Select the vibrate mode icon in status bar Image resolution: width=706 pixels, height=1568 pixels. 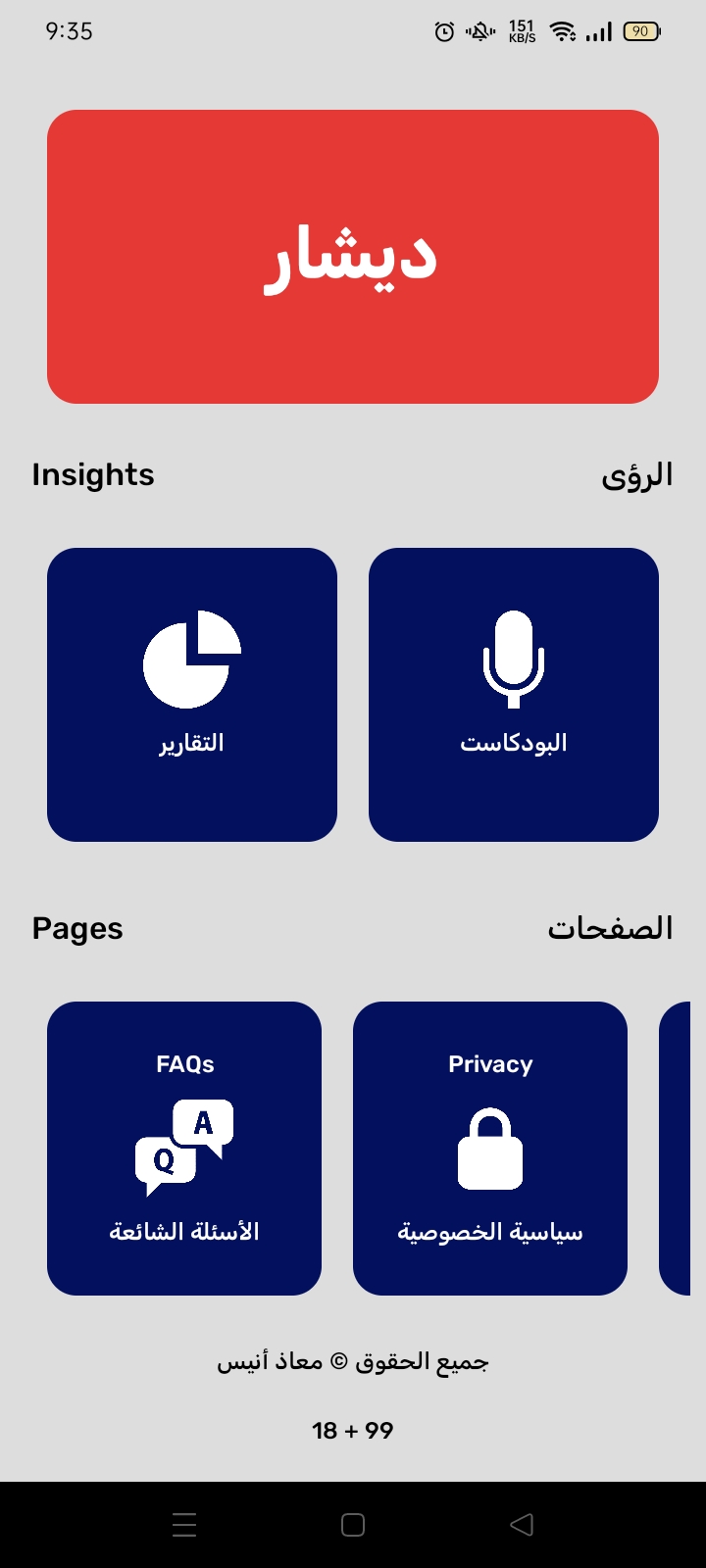tap(478, 31)
